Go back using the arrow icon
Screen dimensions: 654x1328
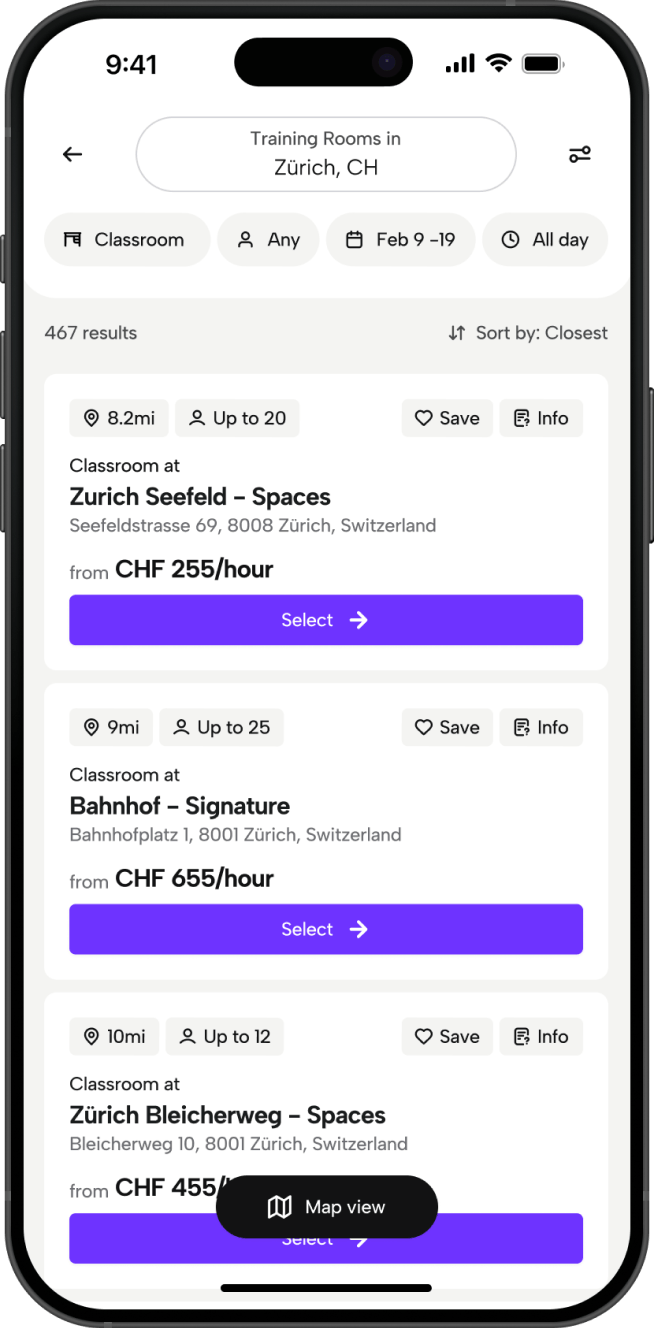coord(72,154)
